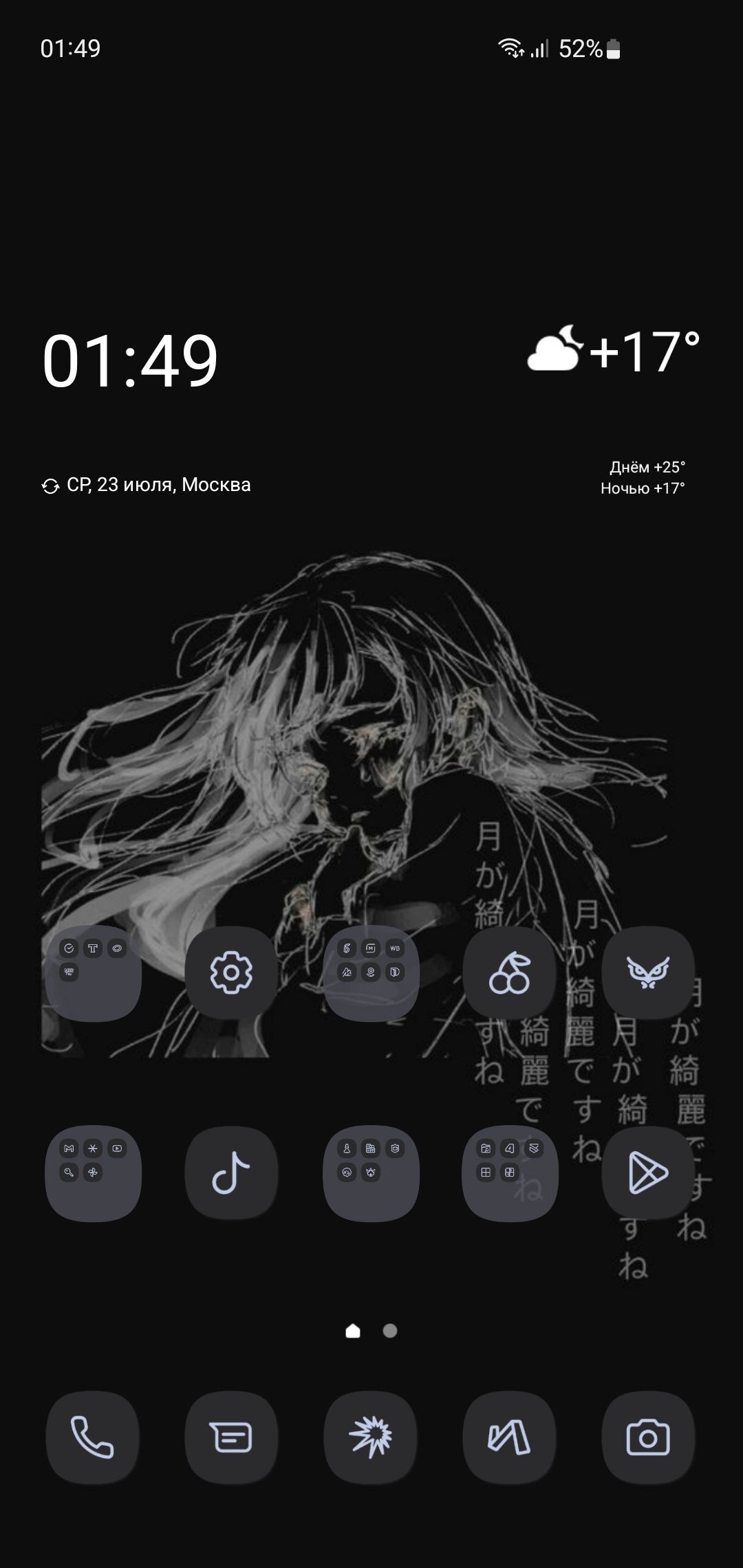This screenshot has height=1568, width=743.
Task: Open the folder right of TikTok
Action: (371, 1173)
